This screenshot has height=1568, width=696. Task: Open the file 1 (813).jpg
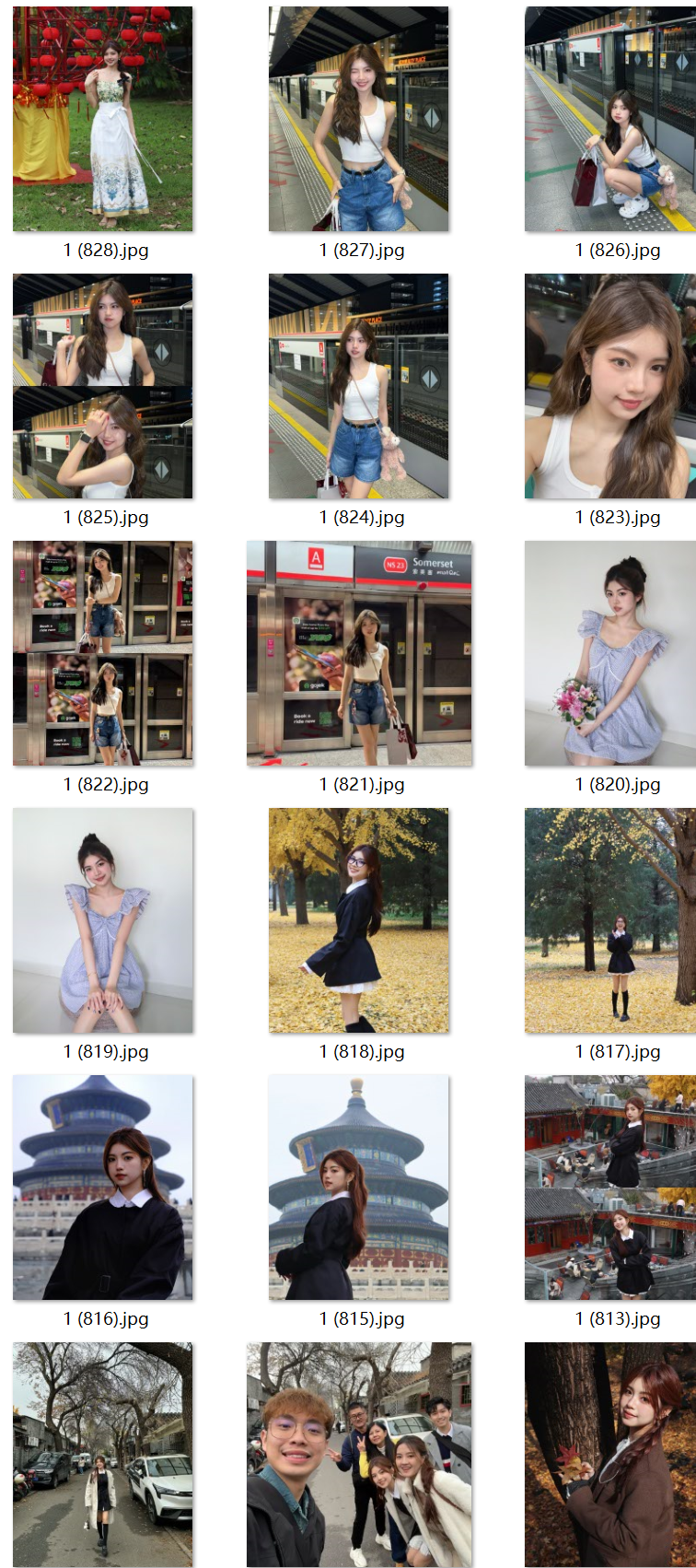pos(610,1188)
